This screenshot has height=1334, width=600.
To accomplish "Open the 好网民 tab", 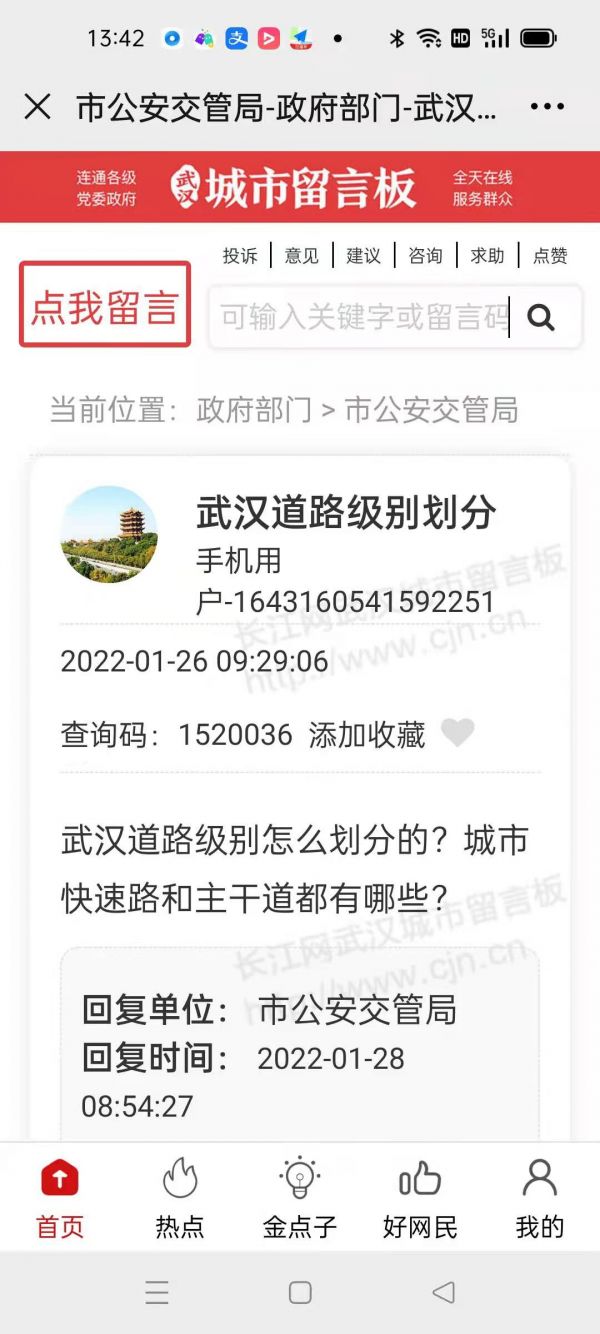I will tap(420, 1198).
